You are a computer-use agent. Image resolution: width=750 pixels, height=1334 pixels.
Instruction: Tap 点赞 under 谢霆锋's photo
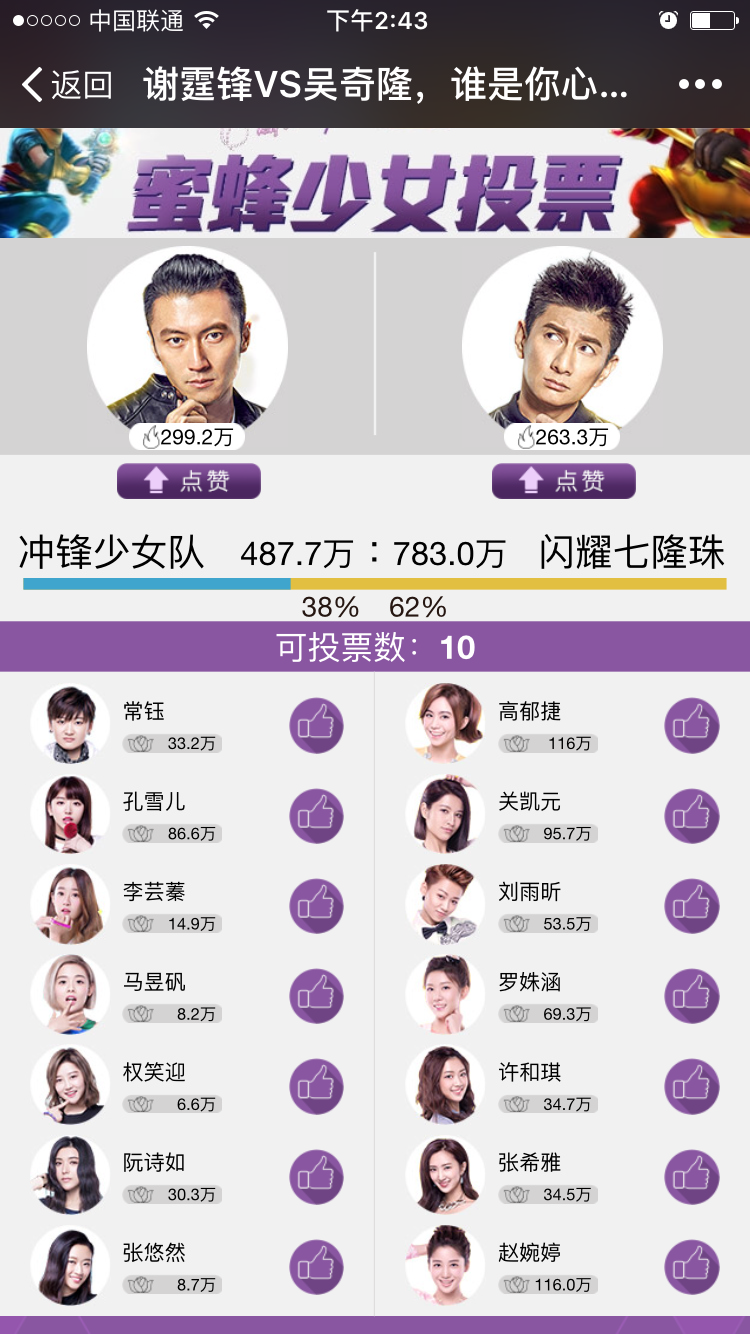coord(189,481)
